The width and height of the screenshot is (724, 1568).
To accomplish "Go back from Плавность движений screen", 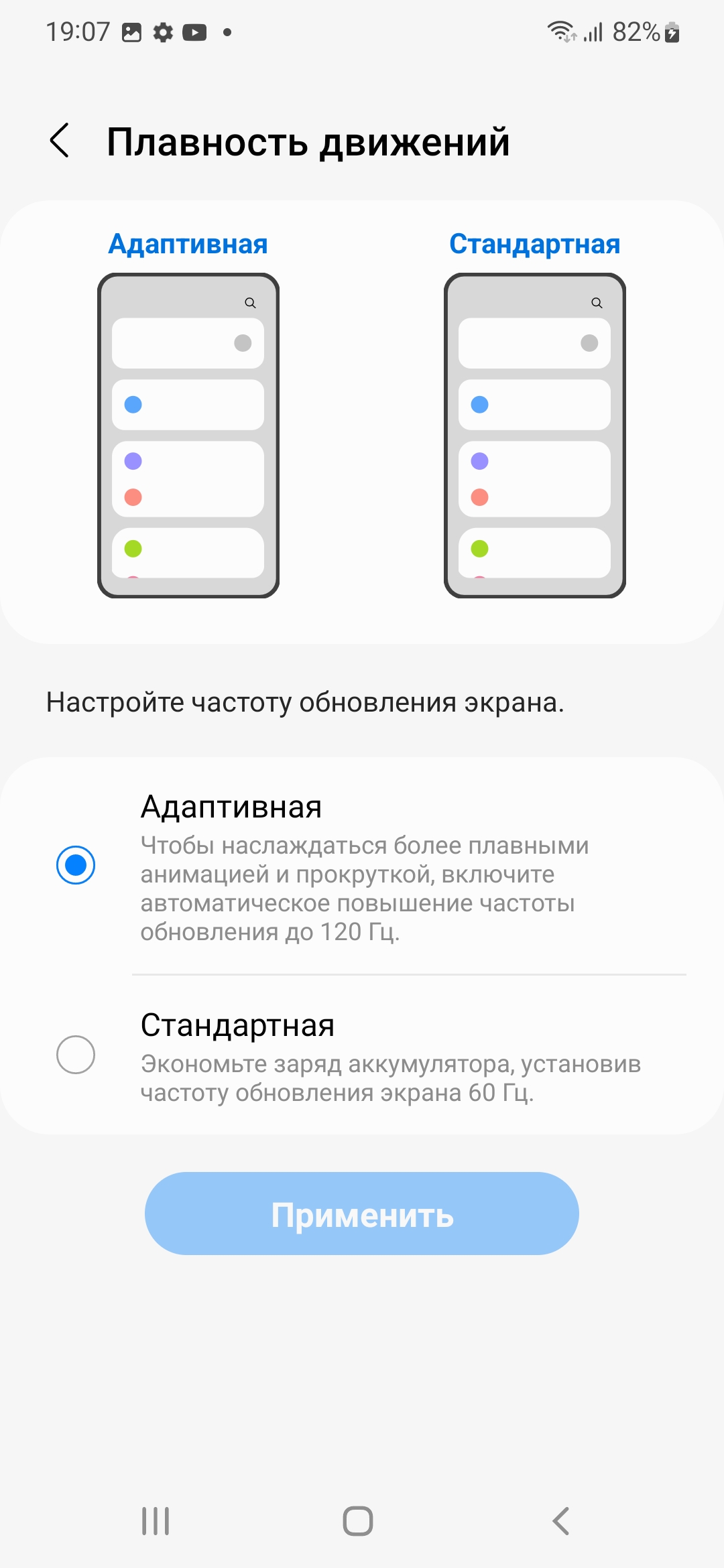I will click(60, 141).
